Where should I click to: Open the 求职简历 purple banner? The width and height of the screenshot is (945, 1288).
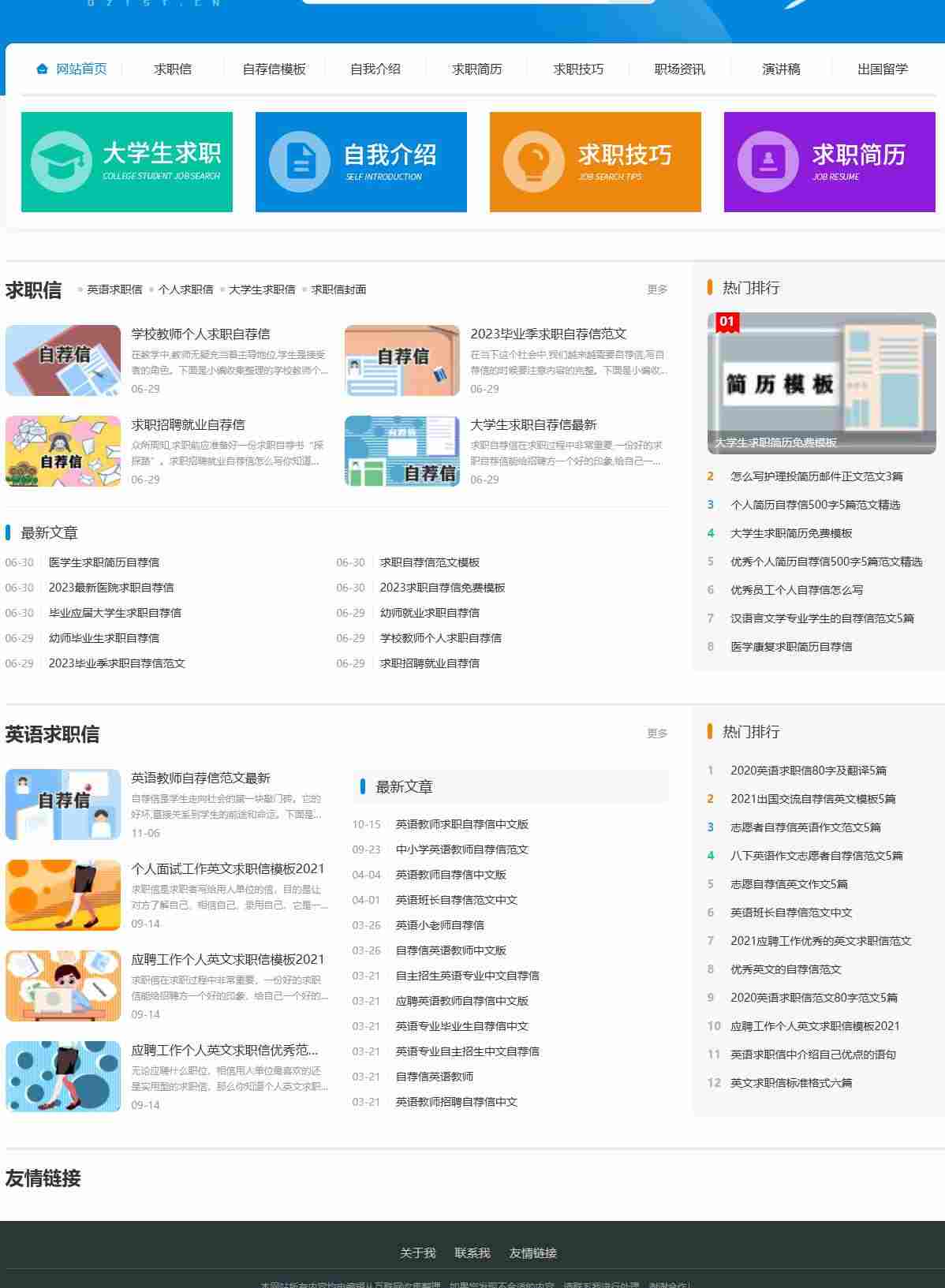(x=829, y=162)
